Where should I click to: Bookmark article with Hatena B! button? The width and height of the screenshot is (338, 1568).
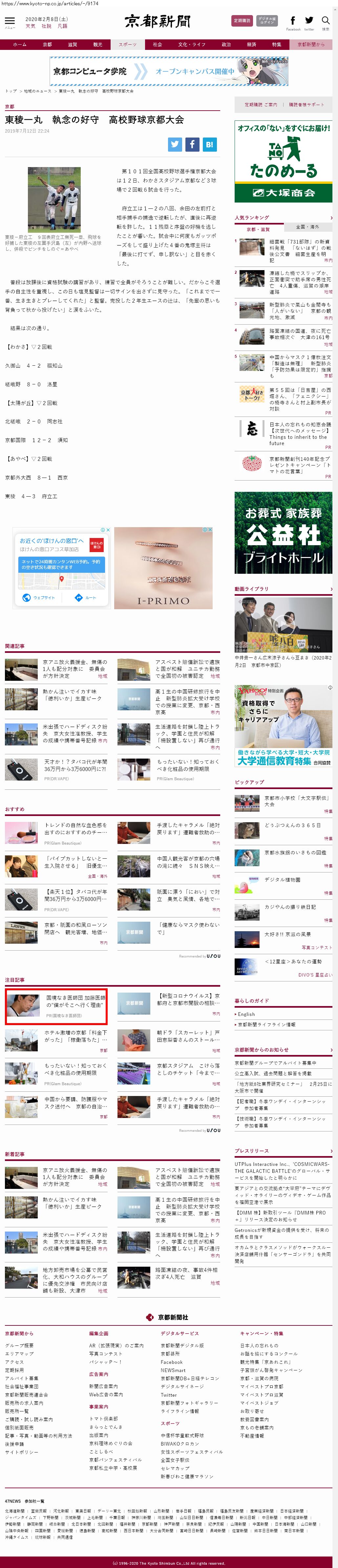click(x=209, y=144)
